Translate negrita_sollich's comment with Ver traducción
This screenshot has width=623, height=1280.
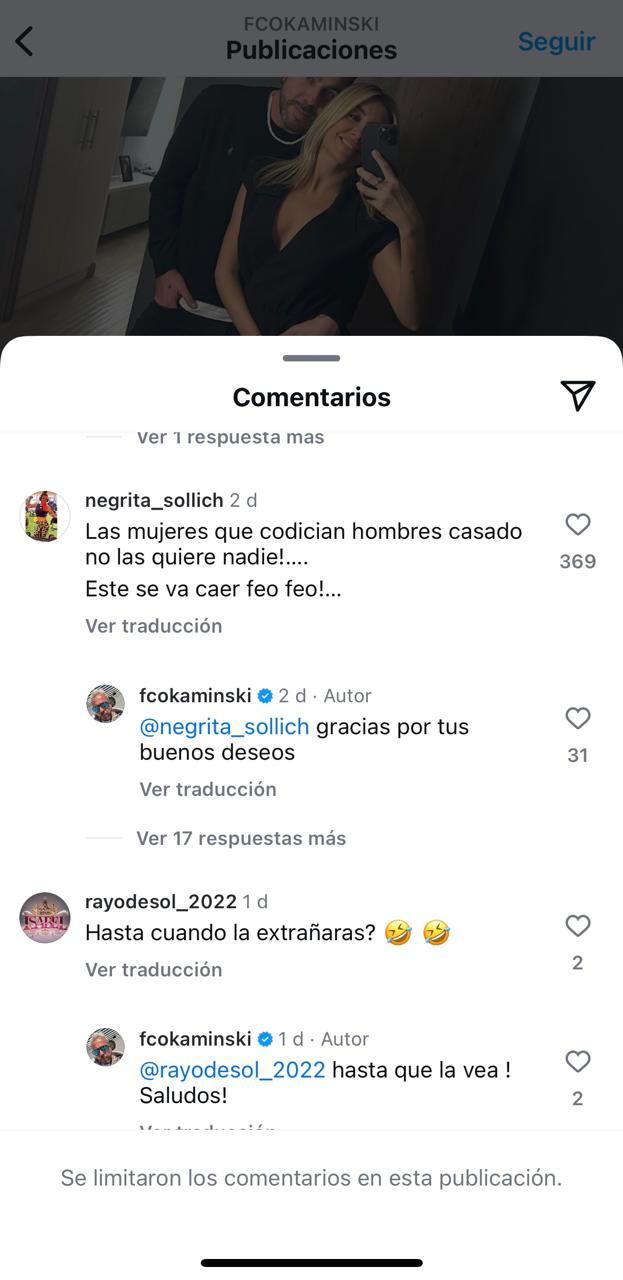pos(154,626)
